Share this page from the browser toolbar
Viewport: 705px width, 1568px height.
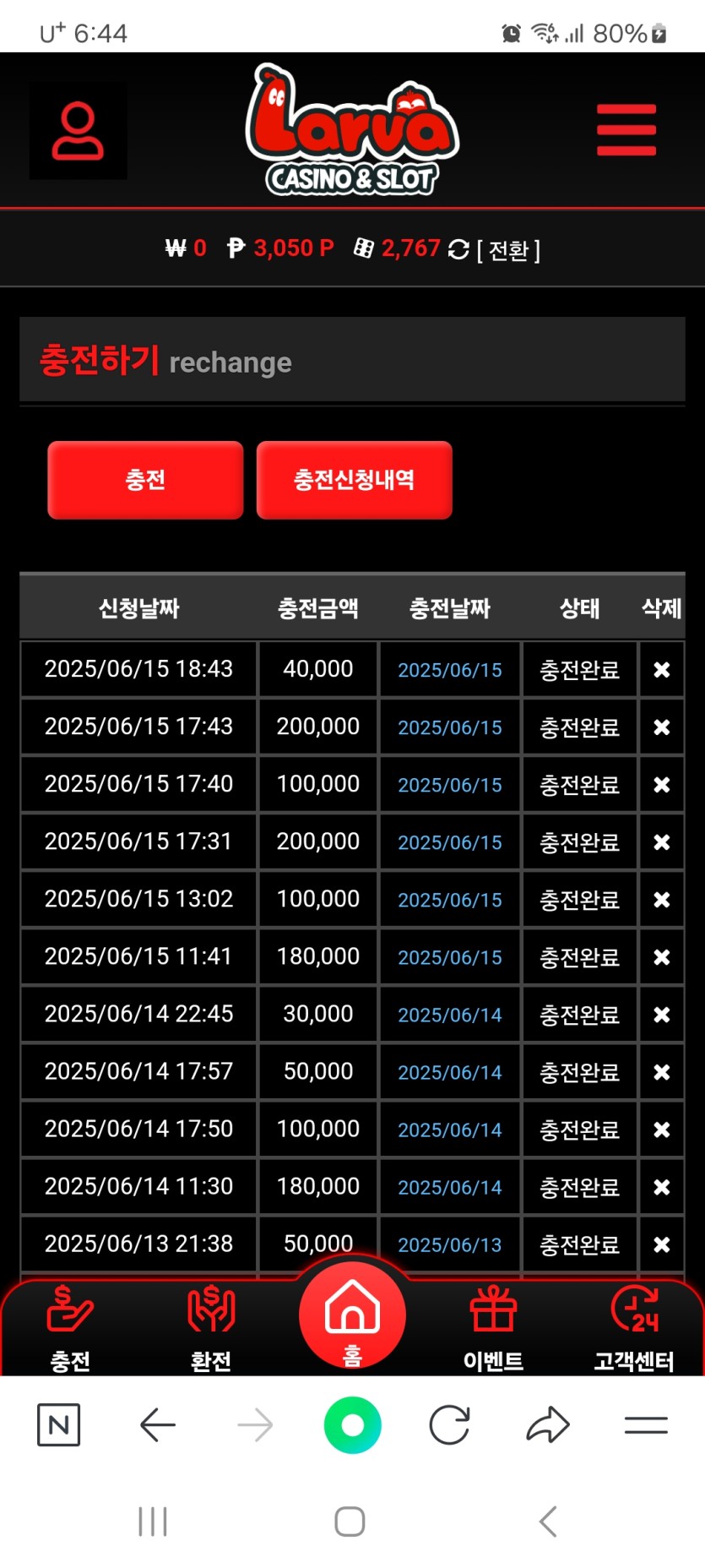pyautogui.click(x=548, y=1425)
